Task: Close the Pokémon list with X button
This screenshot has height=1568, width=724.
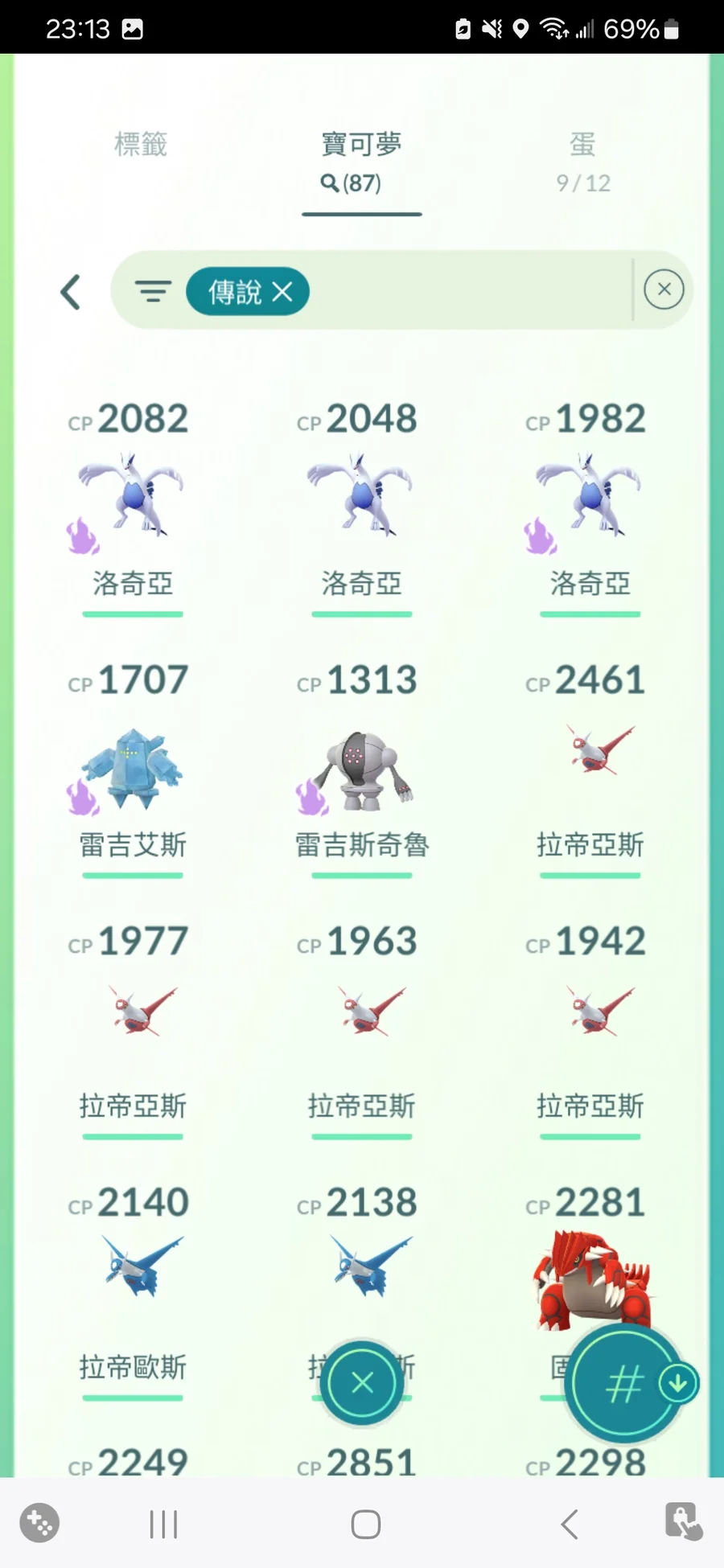Action: pos(363,1383)
